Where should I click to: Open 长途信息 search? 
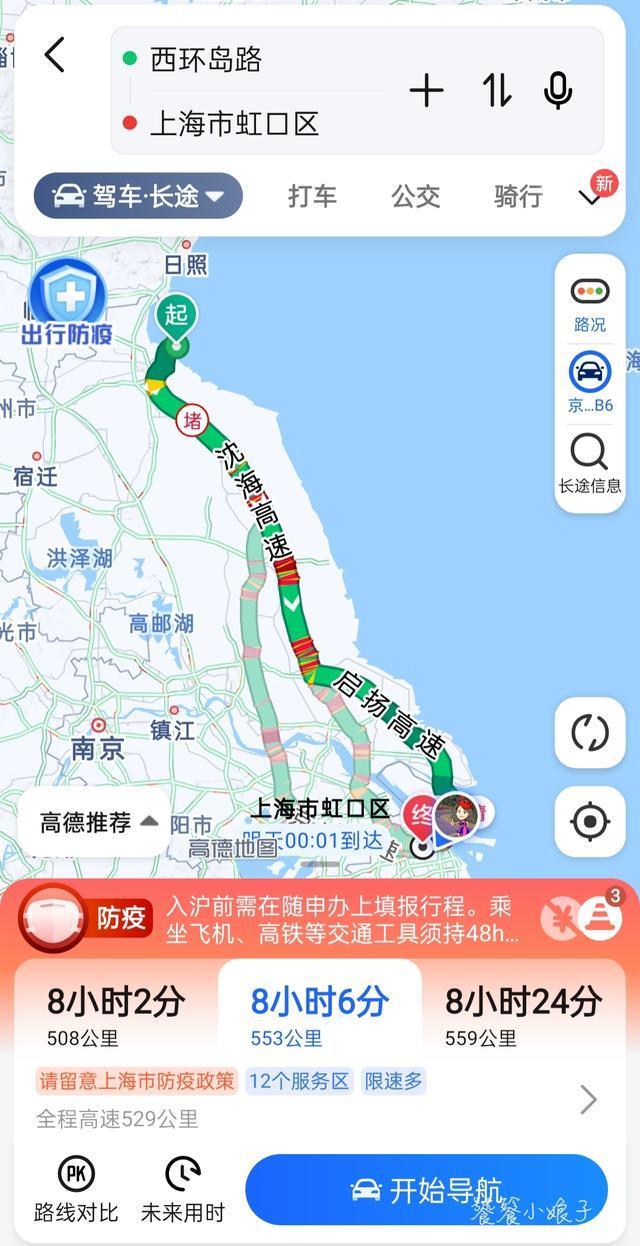590,464
